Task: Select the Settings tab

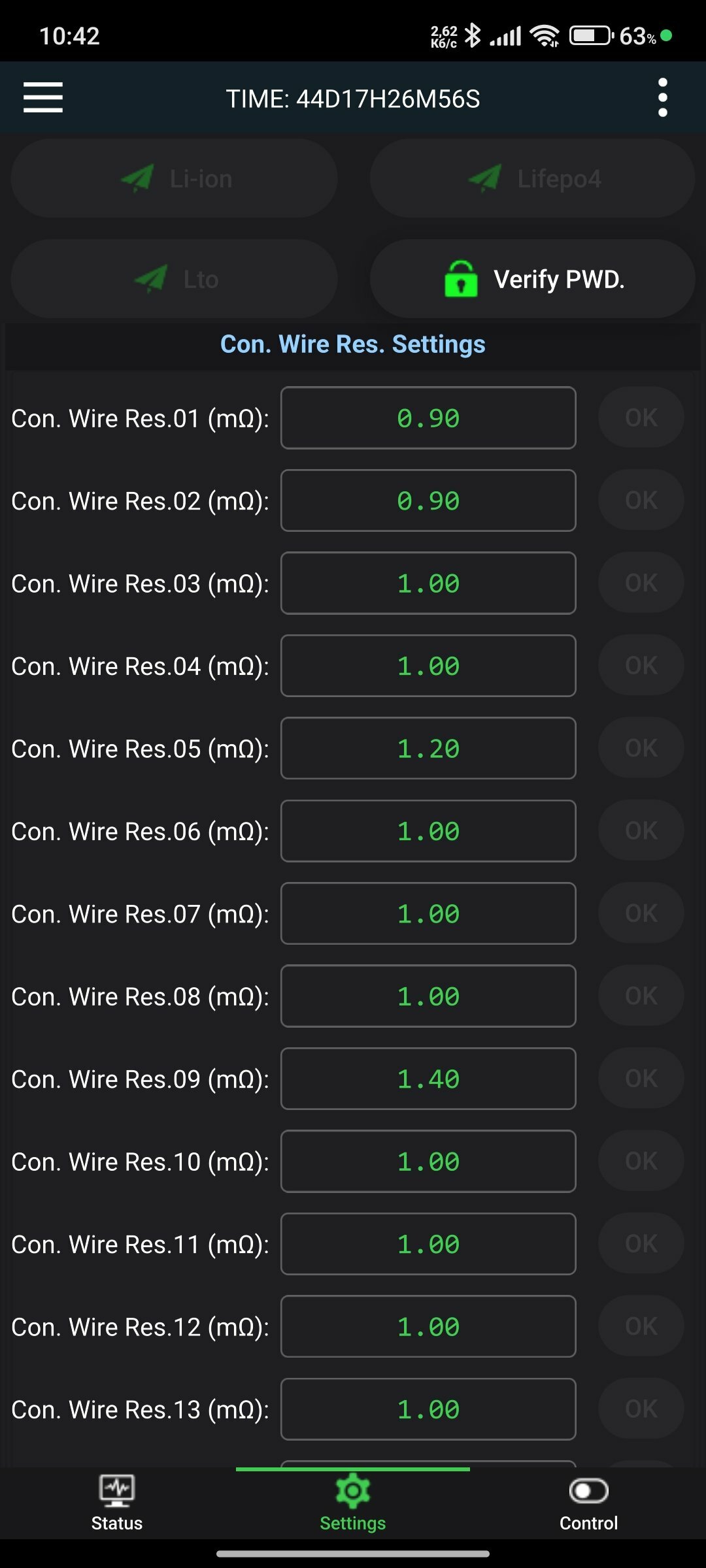Action: [353, 1503]
